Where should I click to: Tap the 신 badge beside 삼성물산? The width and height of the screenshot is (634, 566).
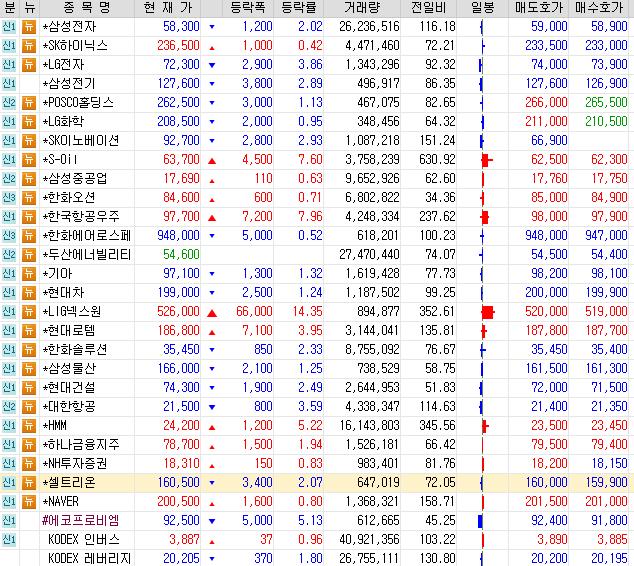pos(9,368)
